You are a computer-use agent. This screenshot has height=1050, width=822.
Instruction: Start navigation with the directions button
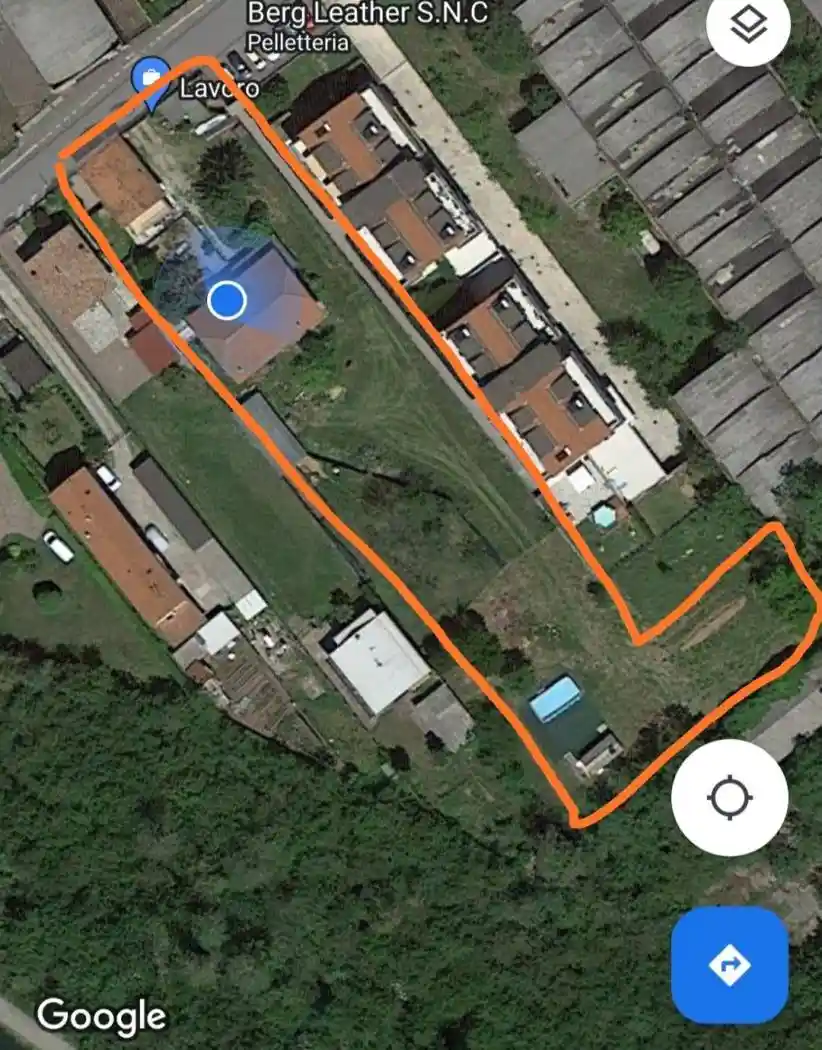(x=728, y=963)
